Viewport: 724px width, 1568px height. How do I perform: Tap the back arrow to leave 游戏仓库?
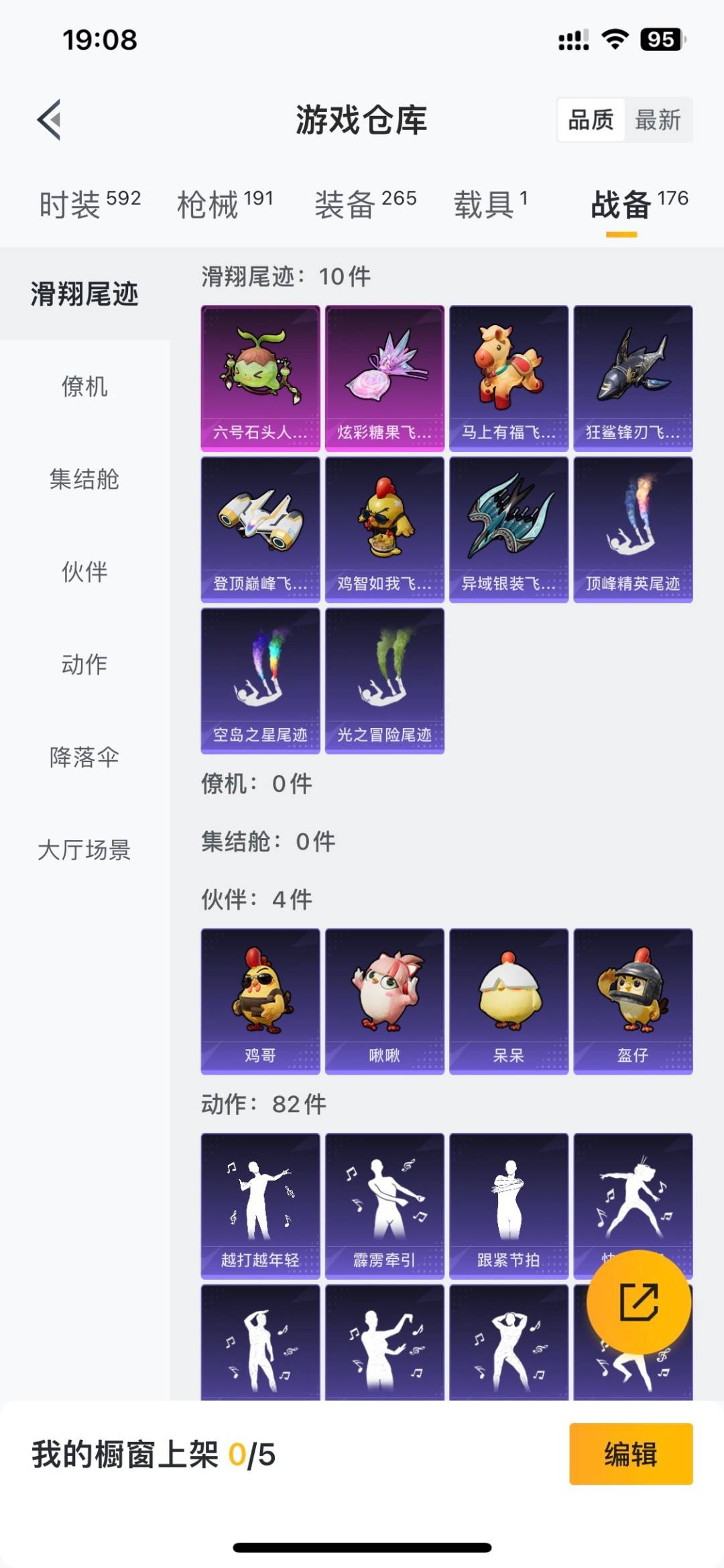48,119
